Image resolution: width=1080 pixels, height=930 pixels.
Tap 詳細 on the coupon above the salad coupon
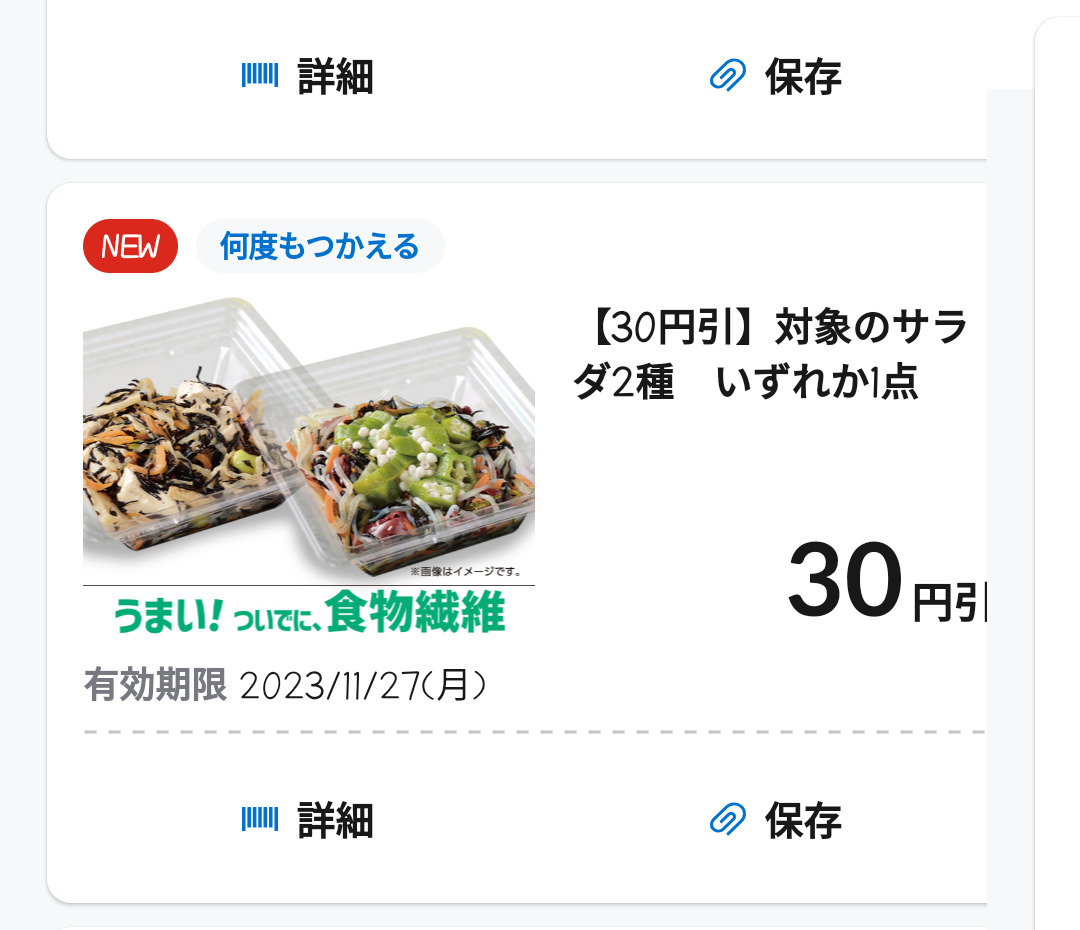point(308,76)
